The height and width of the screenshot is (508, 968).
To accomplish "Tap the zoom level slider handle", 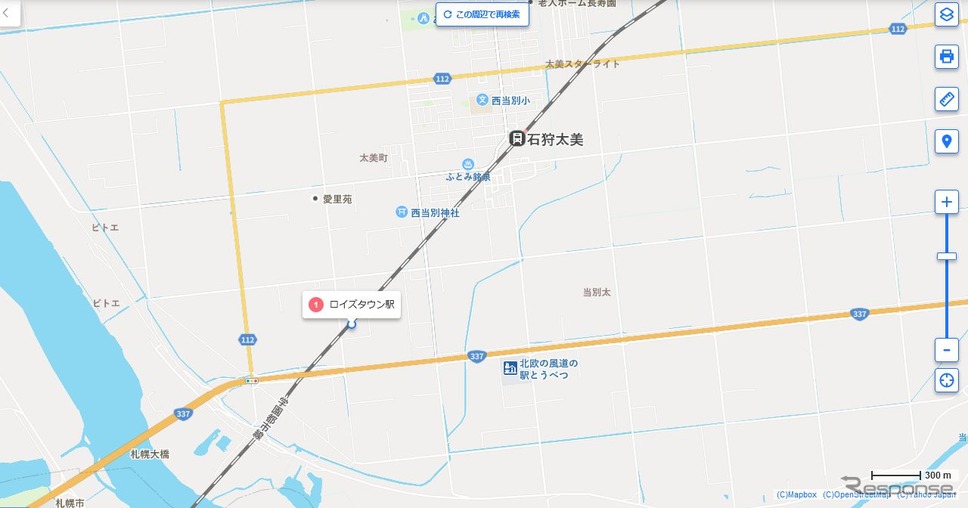I will [x=946, y=257].
